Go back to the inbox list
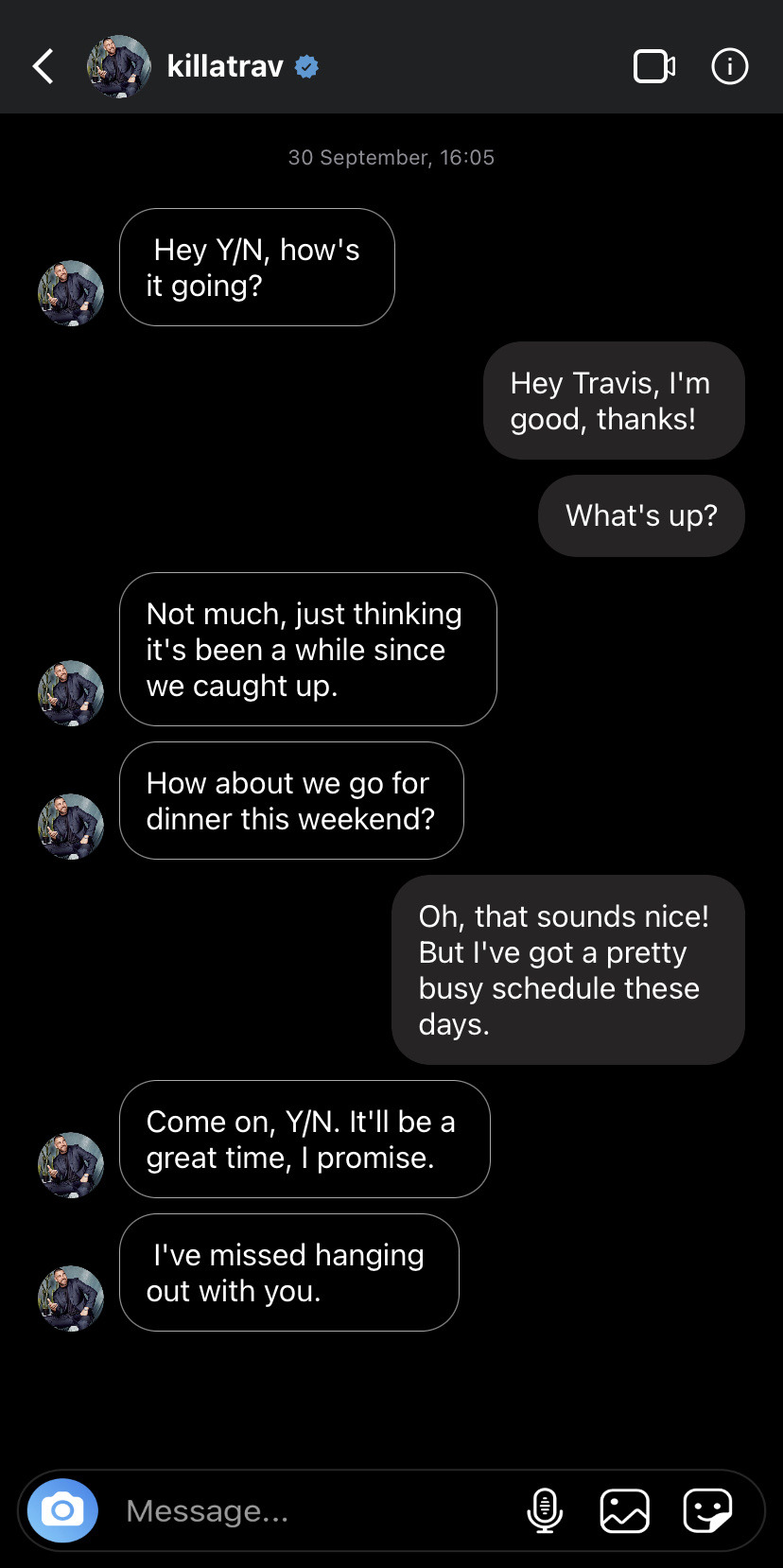Image resolution: width=783 pixels, height=1568 pixels. 43,66
